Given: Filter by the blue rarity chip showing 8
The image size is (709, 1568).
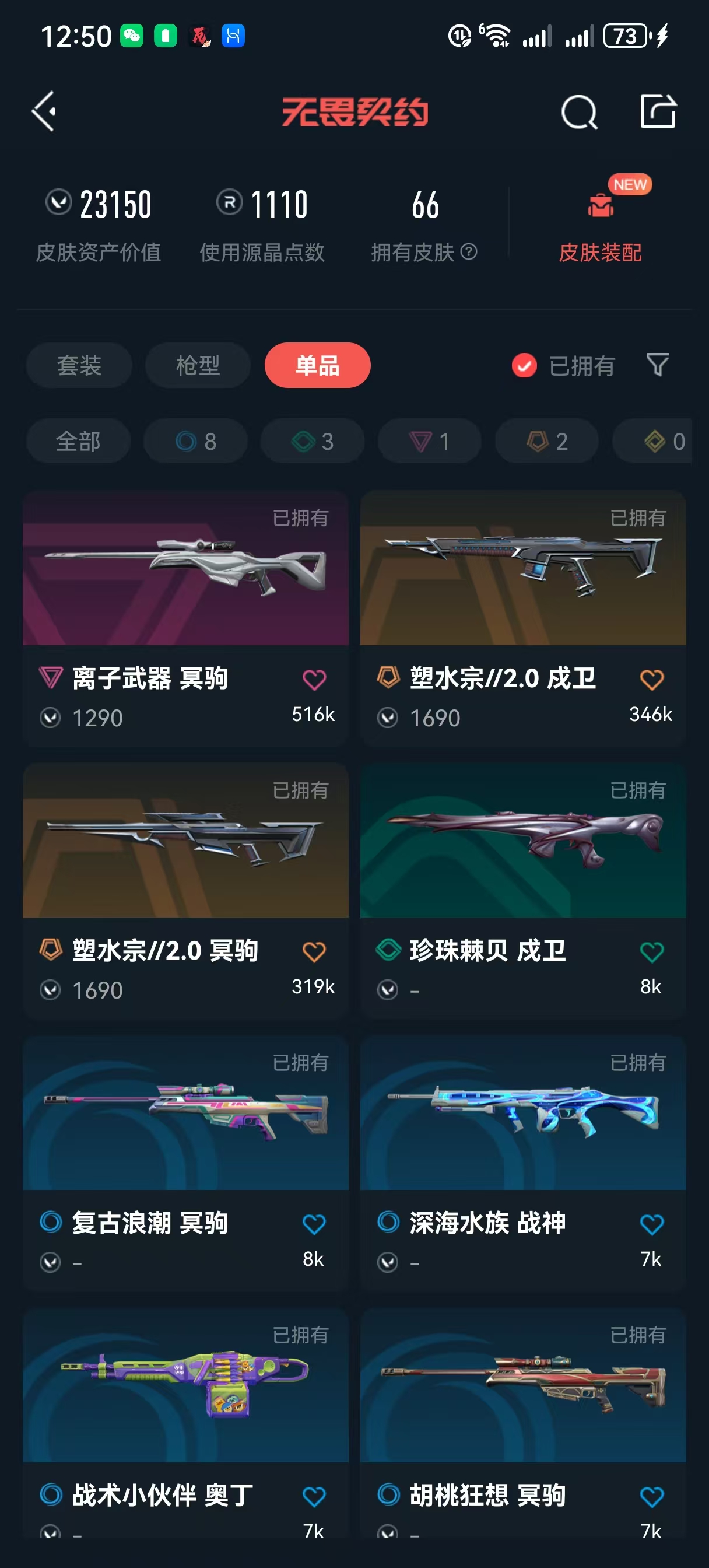Looking at the screenshot, I should [x=195, y=442].
